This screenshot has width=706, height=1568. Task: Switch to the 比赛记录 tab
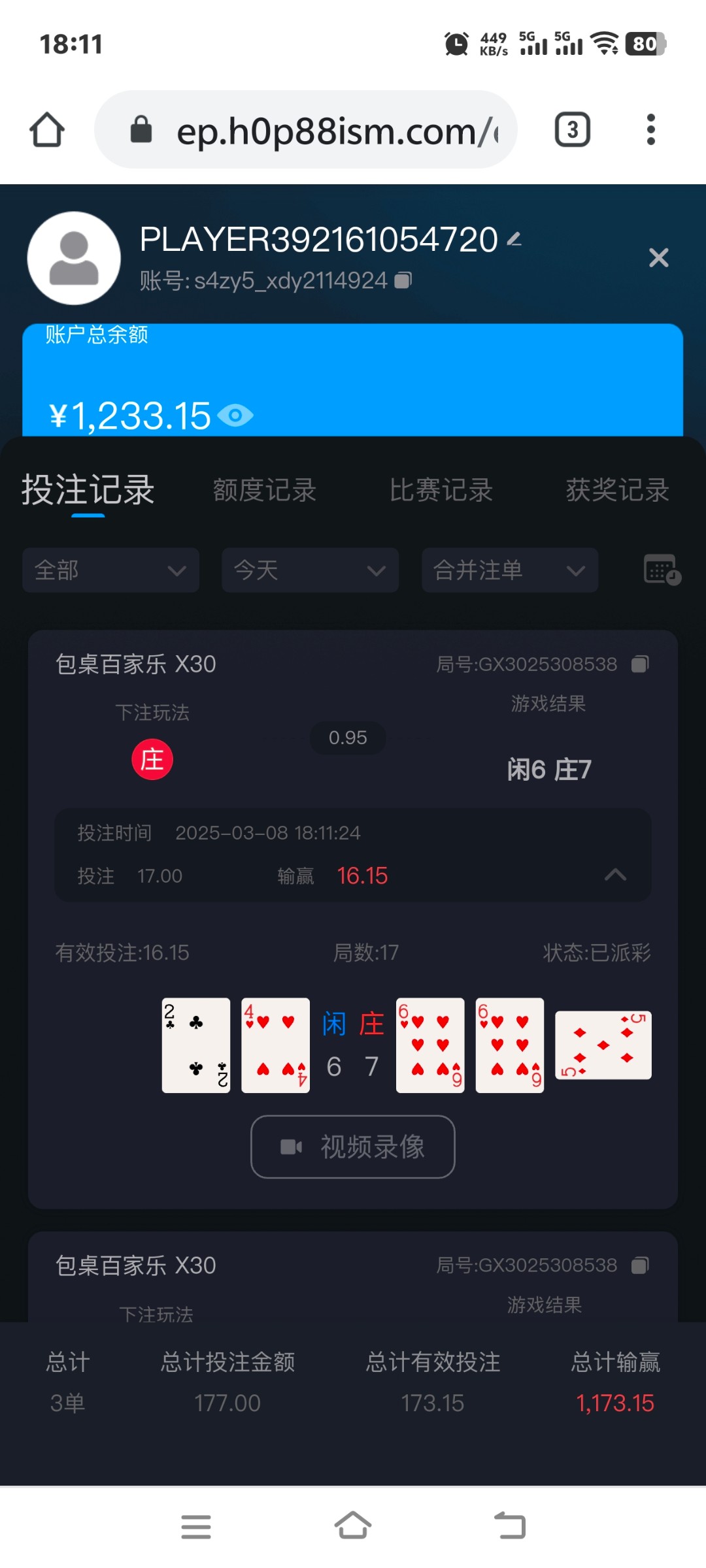click(441, 490)
